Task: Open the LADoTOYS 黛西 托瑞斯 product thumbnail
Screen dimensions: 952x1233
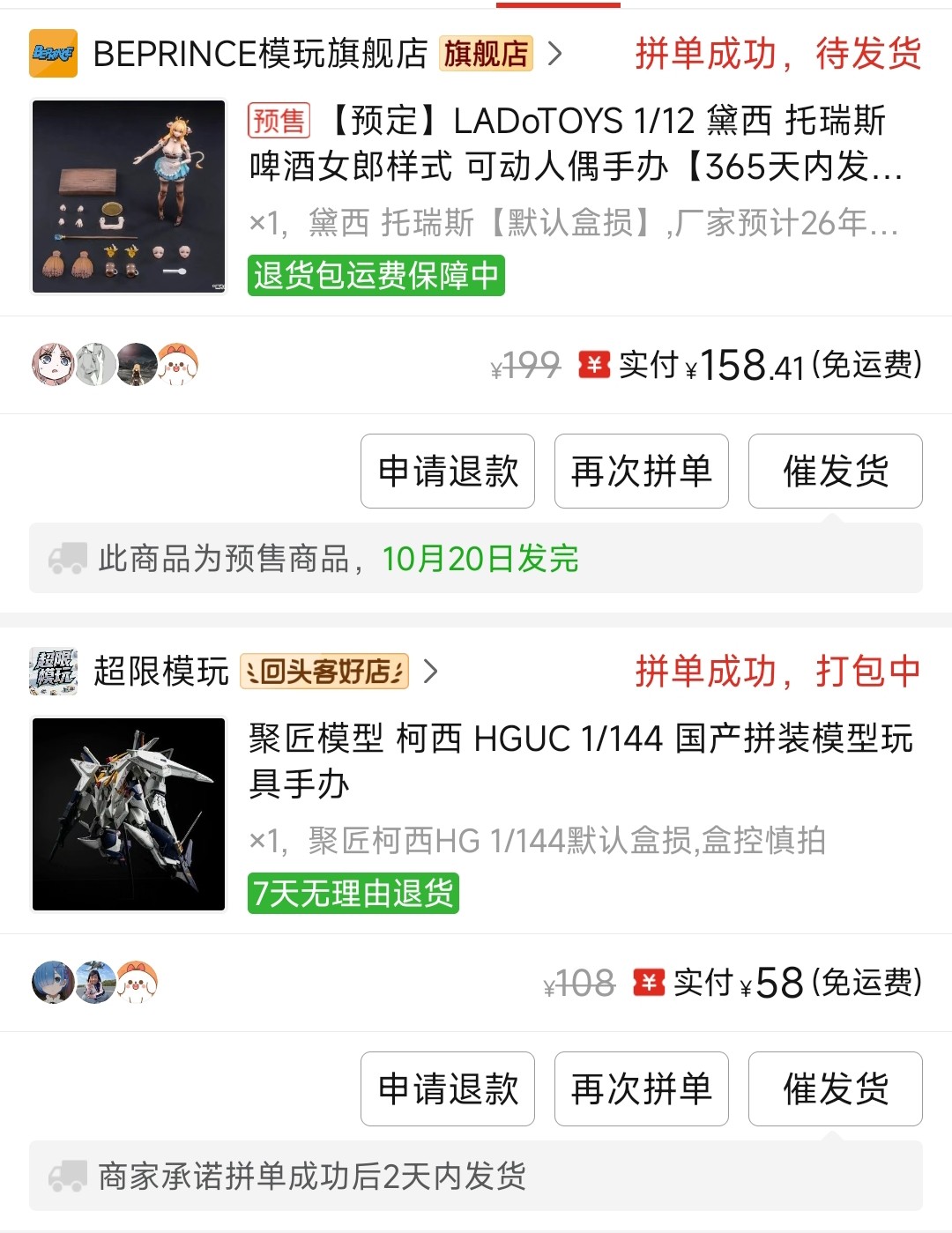Action: click(x=129, y=197)
